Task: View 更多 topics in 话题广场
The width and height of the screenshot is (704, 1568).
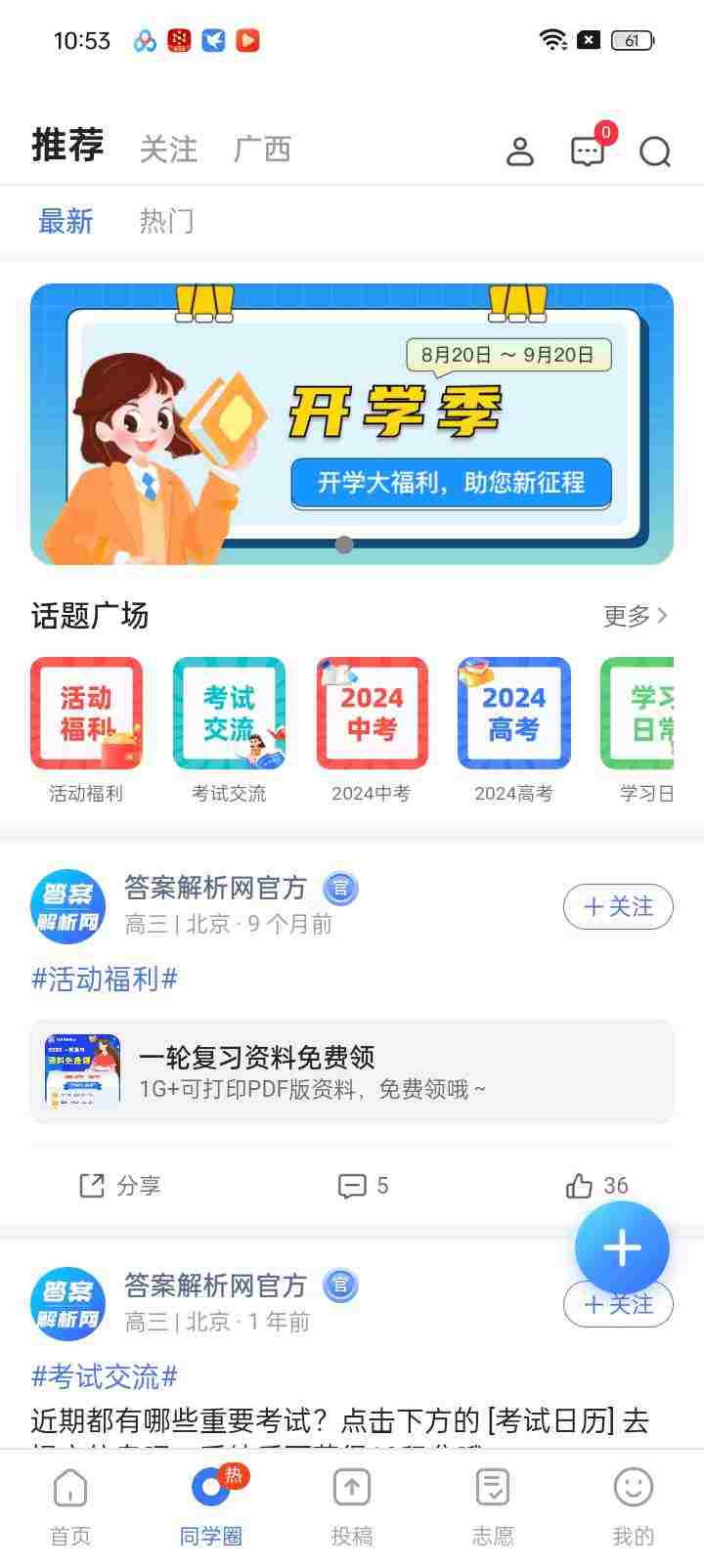Action: [x=635, y=616]
